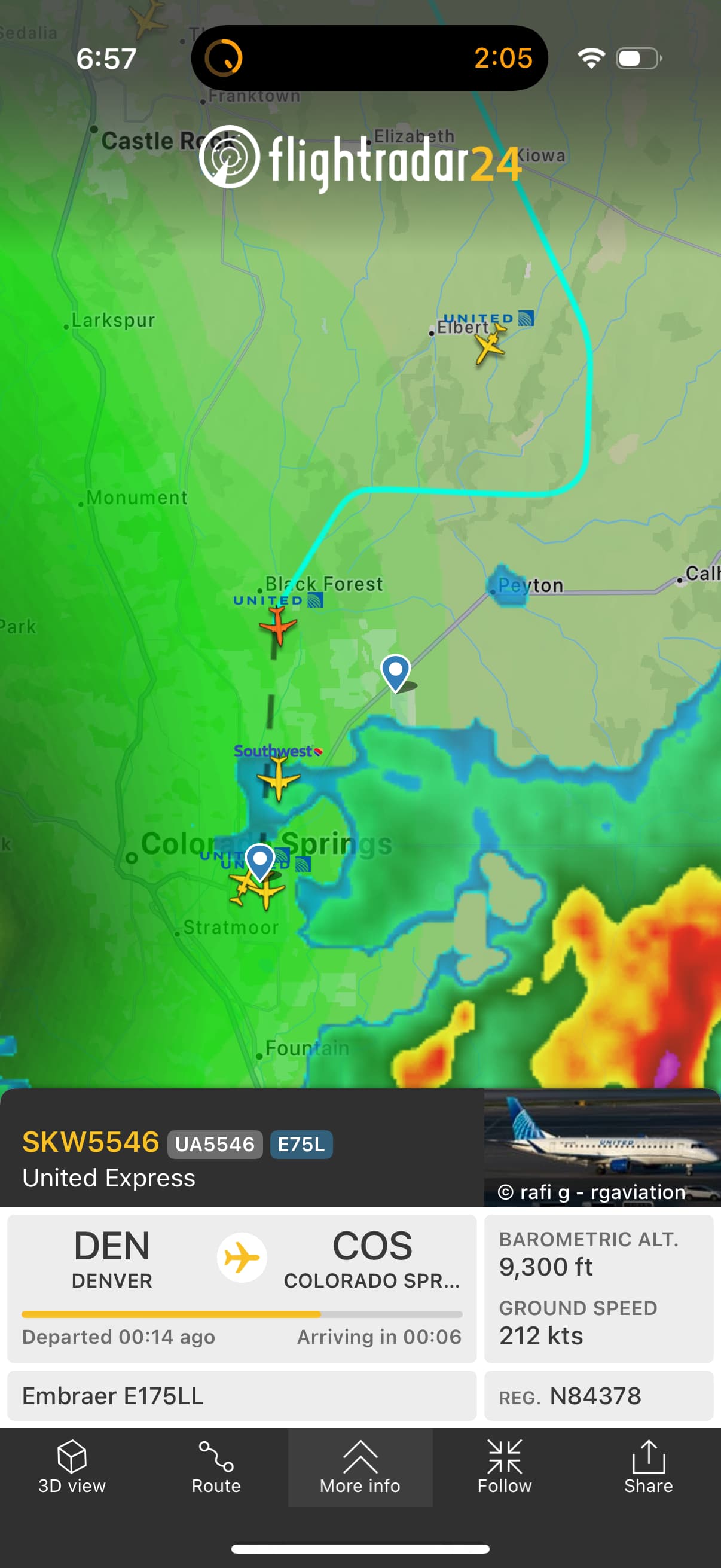Show the flight's Route

[x=216, y=1468]
